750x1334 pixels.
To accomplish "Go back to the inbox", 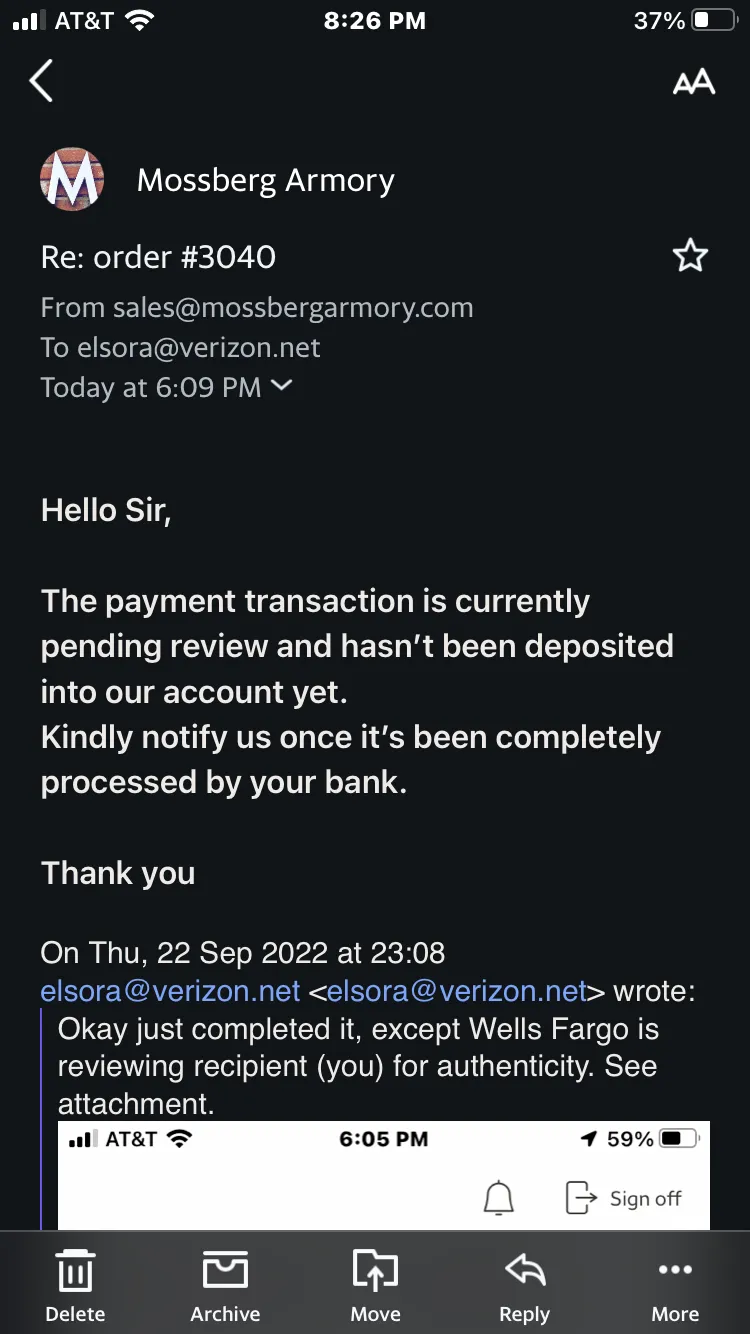I will point(41,81).
